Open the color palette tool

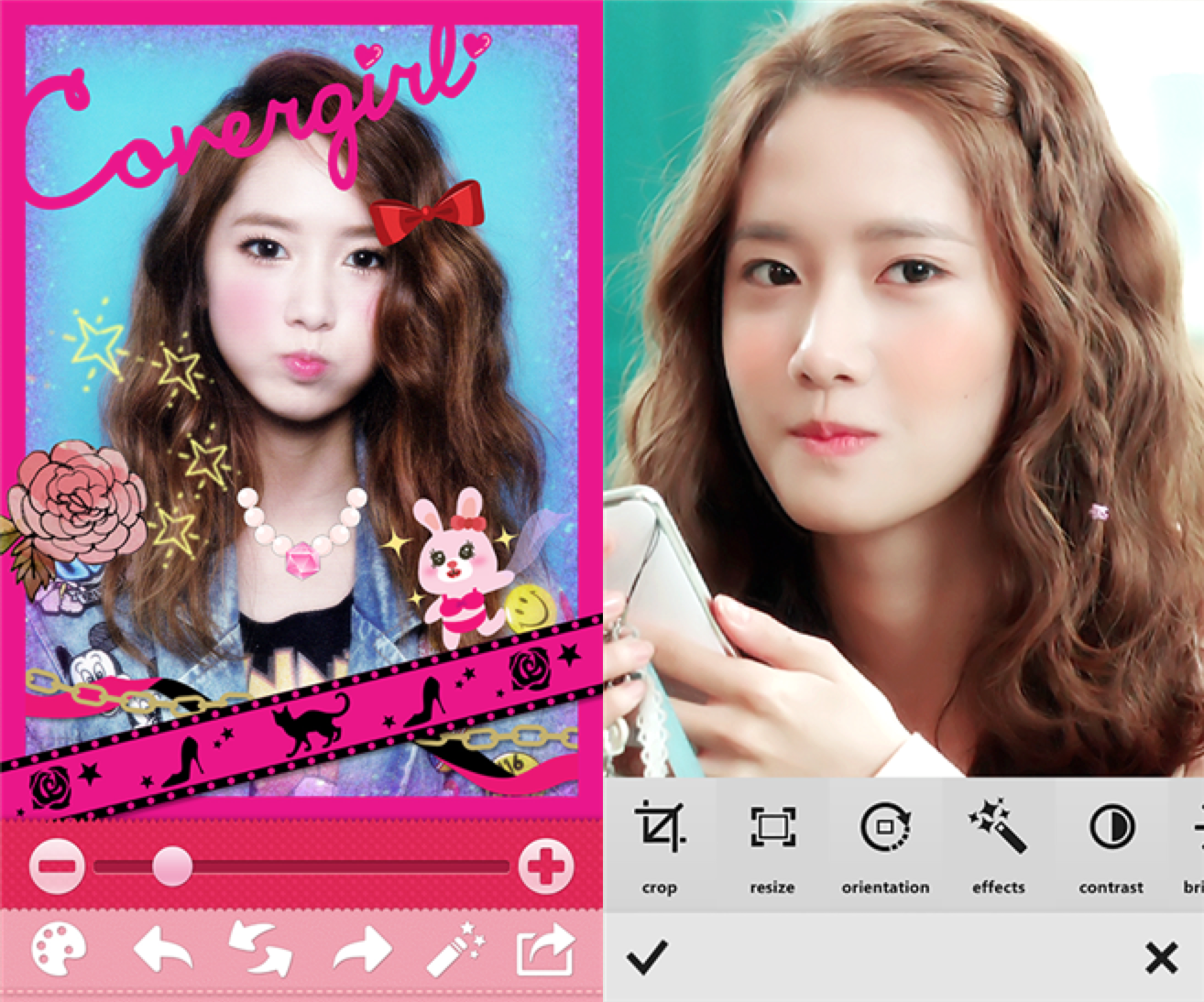59,951
